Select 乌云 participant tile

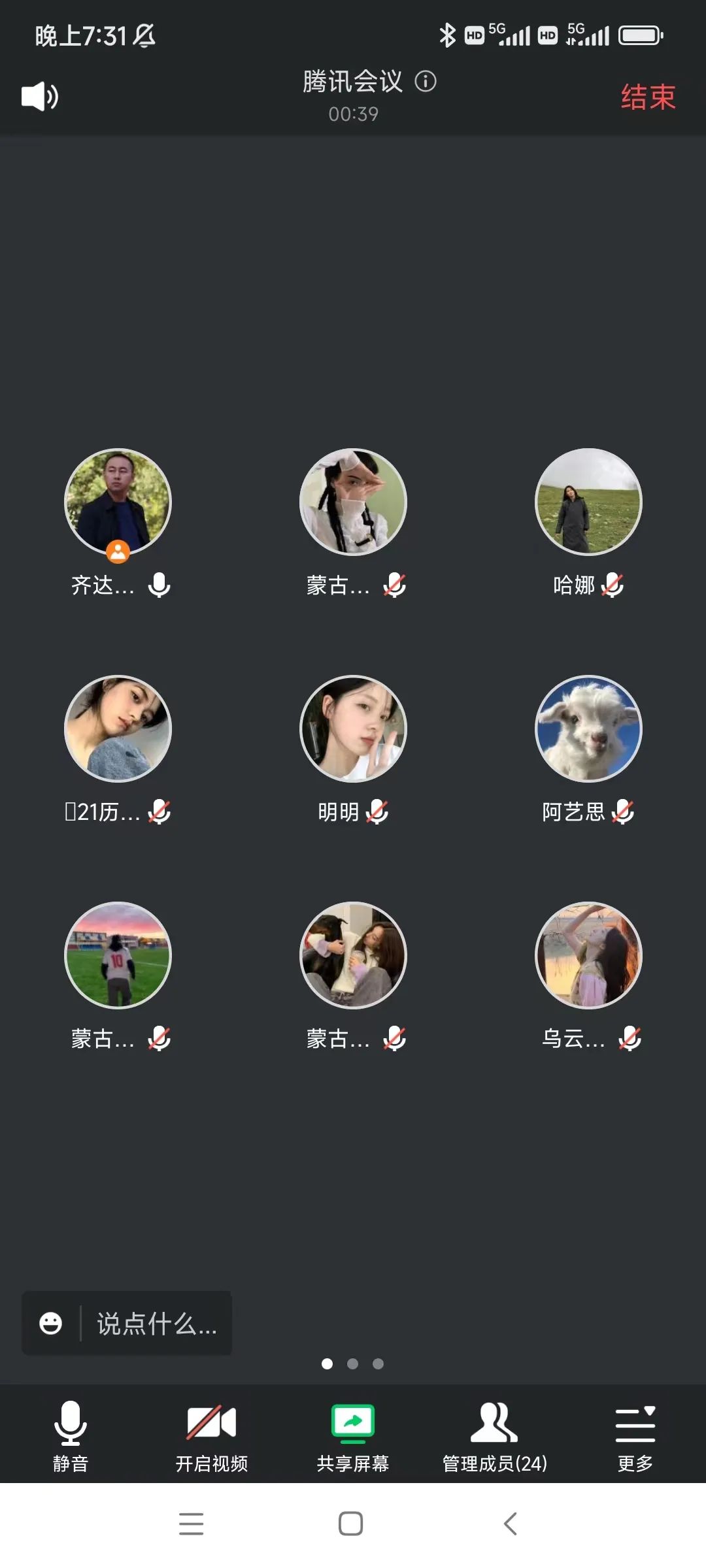pos(588,955)
